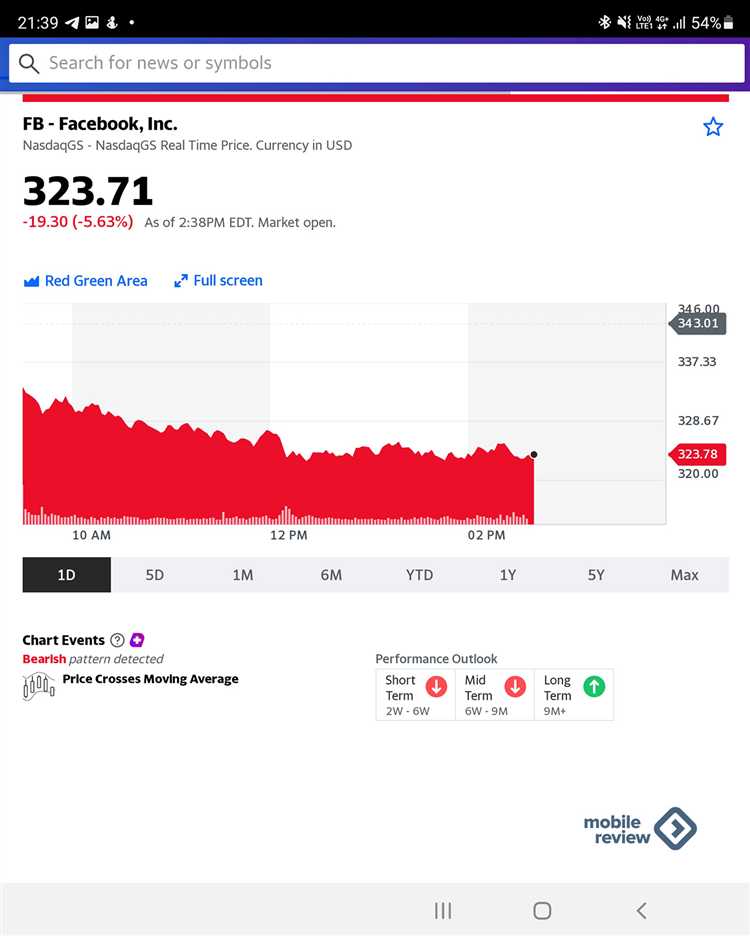Switch to the 1M chart range

point(243,575)
